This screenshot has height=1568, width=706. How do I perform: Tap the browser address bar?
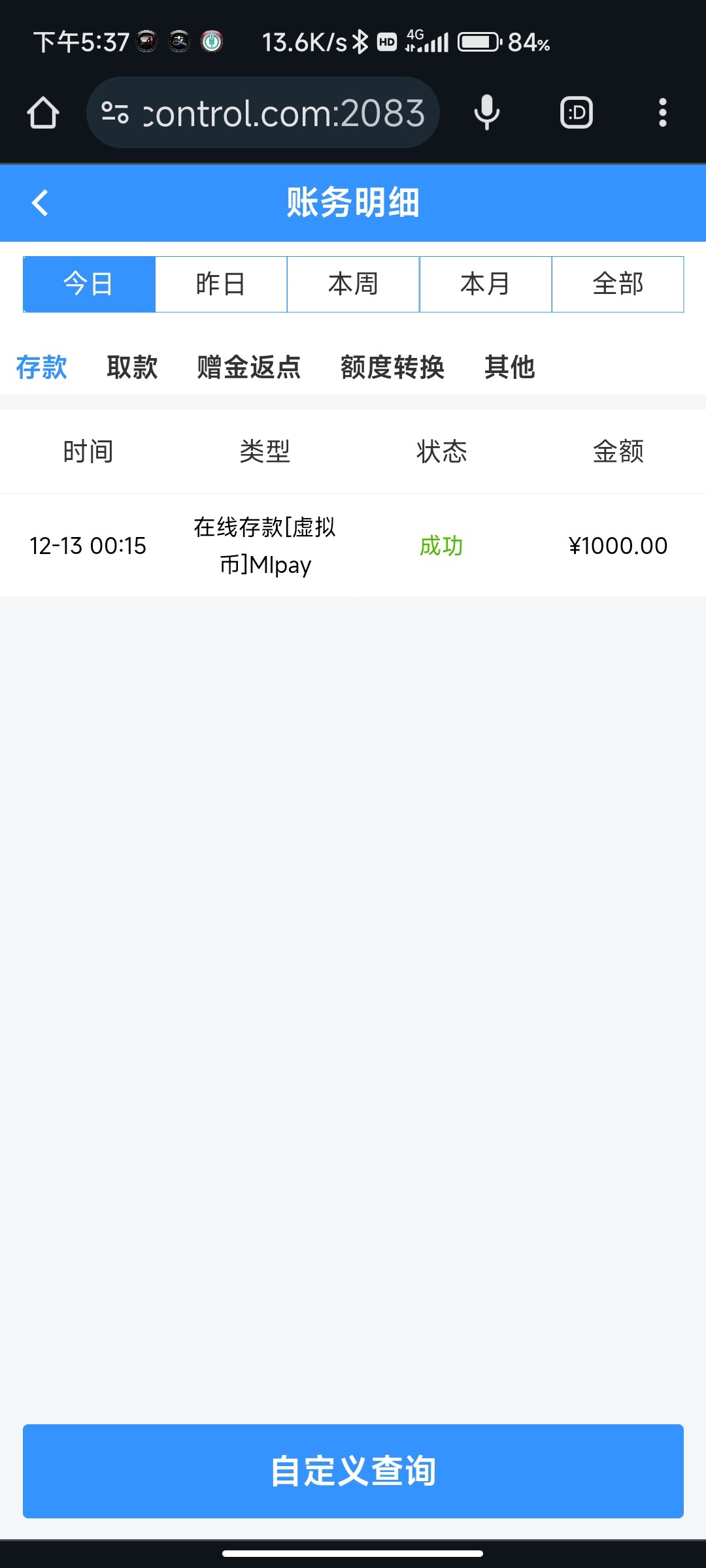(263, 113)
